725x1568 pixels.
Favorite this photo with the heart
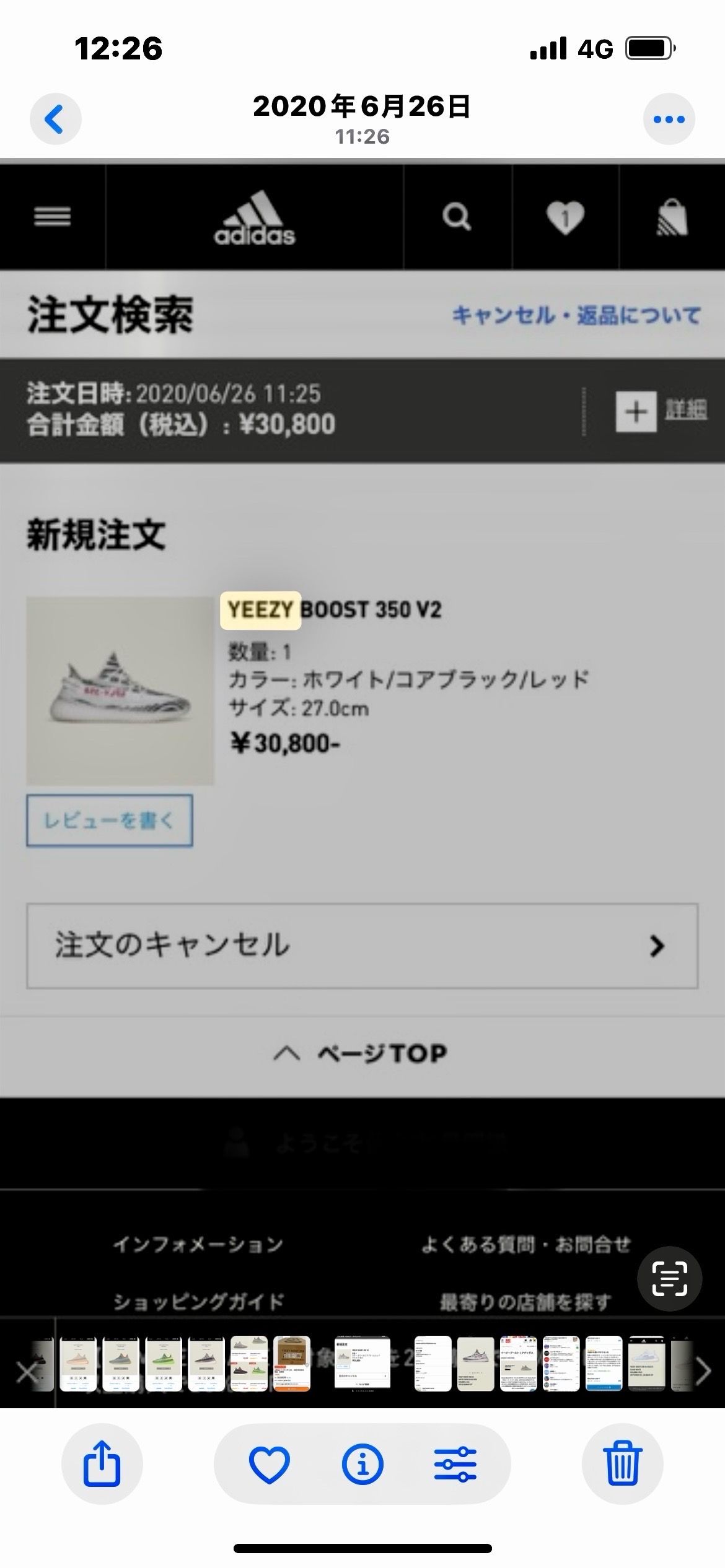coord(269,1465)
